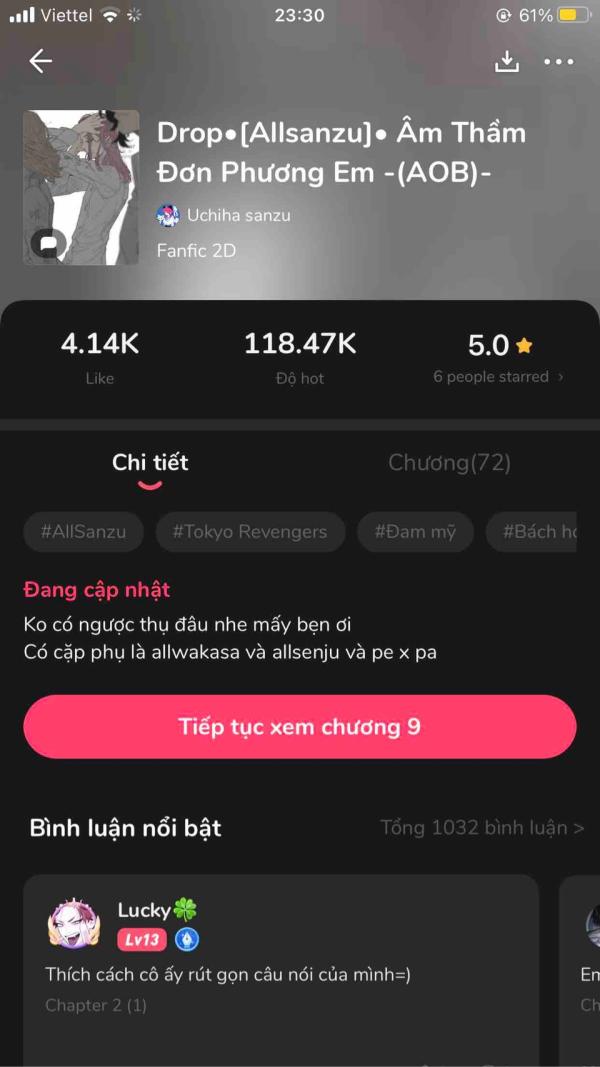This screenshot has width=600, height=1067.
Task: Continue reading with Tiếp tục xem chương 9
Action: [300, 727]
